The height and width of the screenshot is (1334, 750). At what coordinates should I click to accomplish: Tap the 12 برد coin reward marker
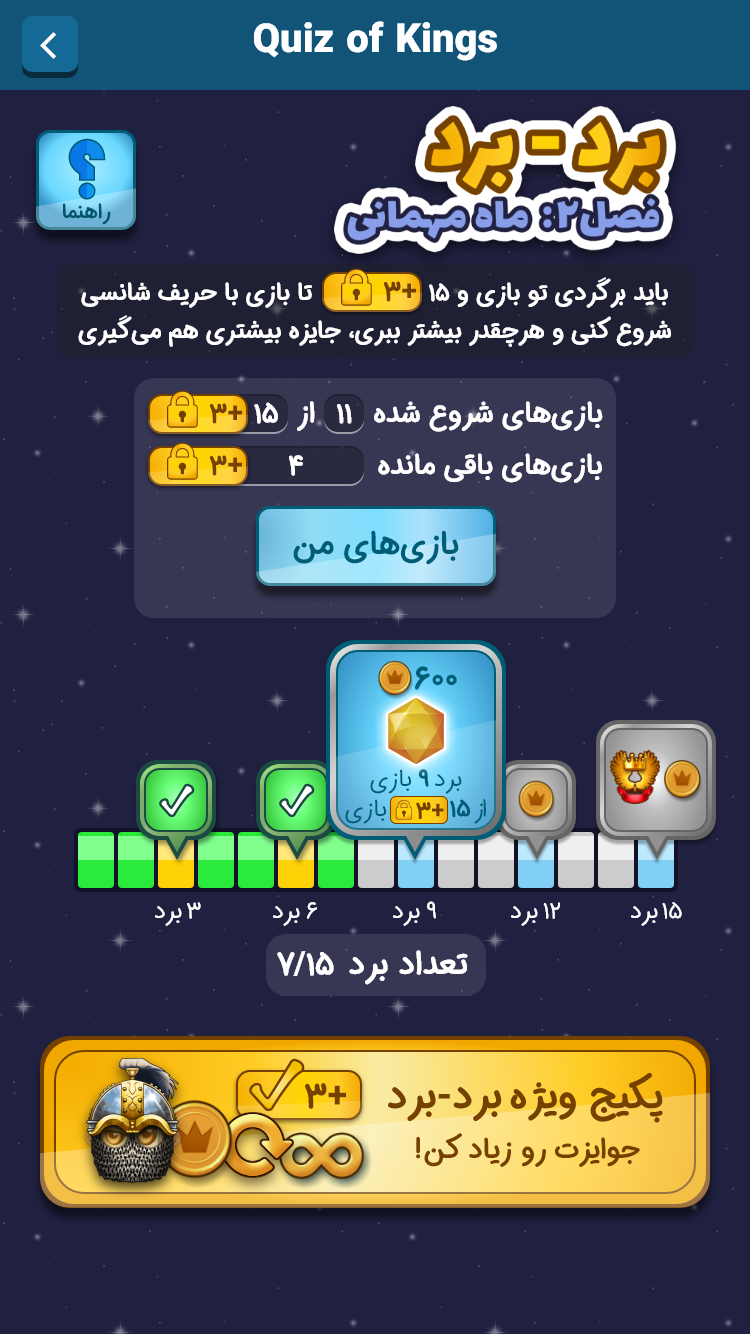(536, 800)
